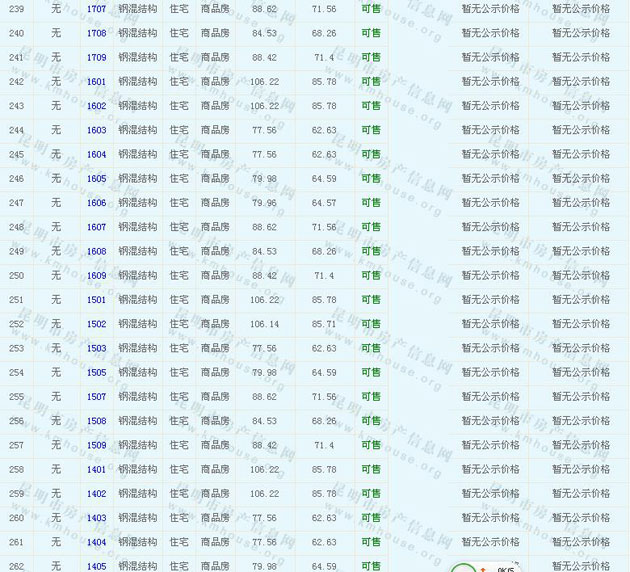Open the 1604 room link
Viewport: 630px width, 572px height.
point(96,154)
